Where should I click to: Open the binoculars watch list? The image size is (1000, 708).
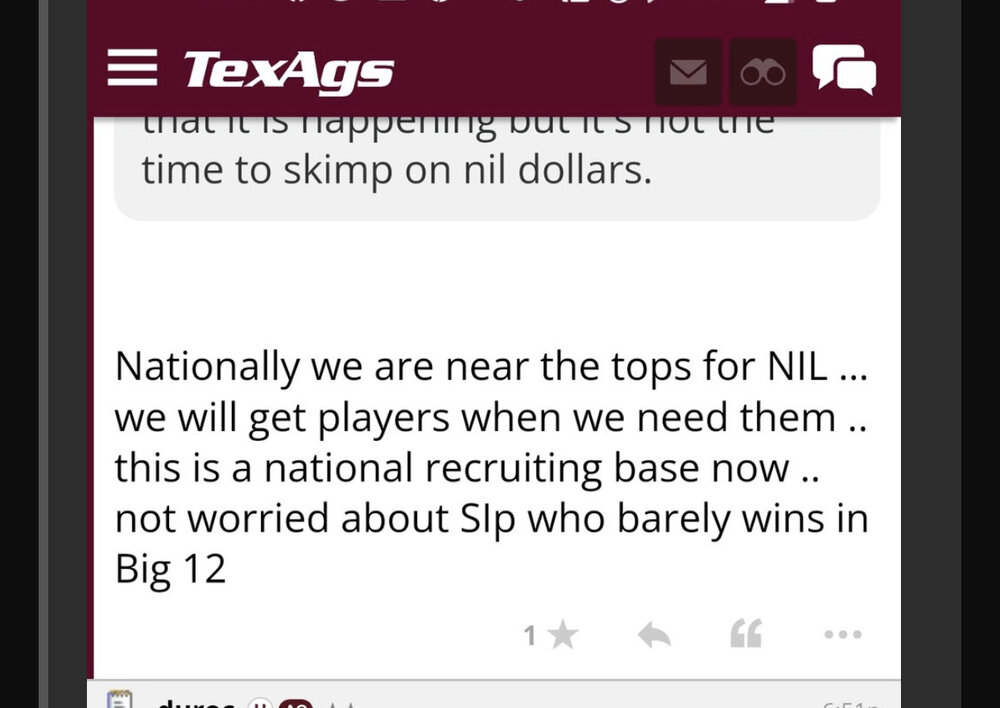click(763, 72)
